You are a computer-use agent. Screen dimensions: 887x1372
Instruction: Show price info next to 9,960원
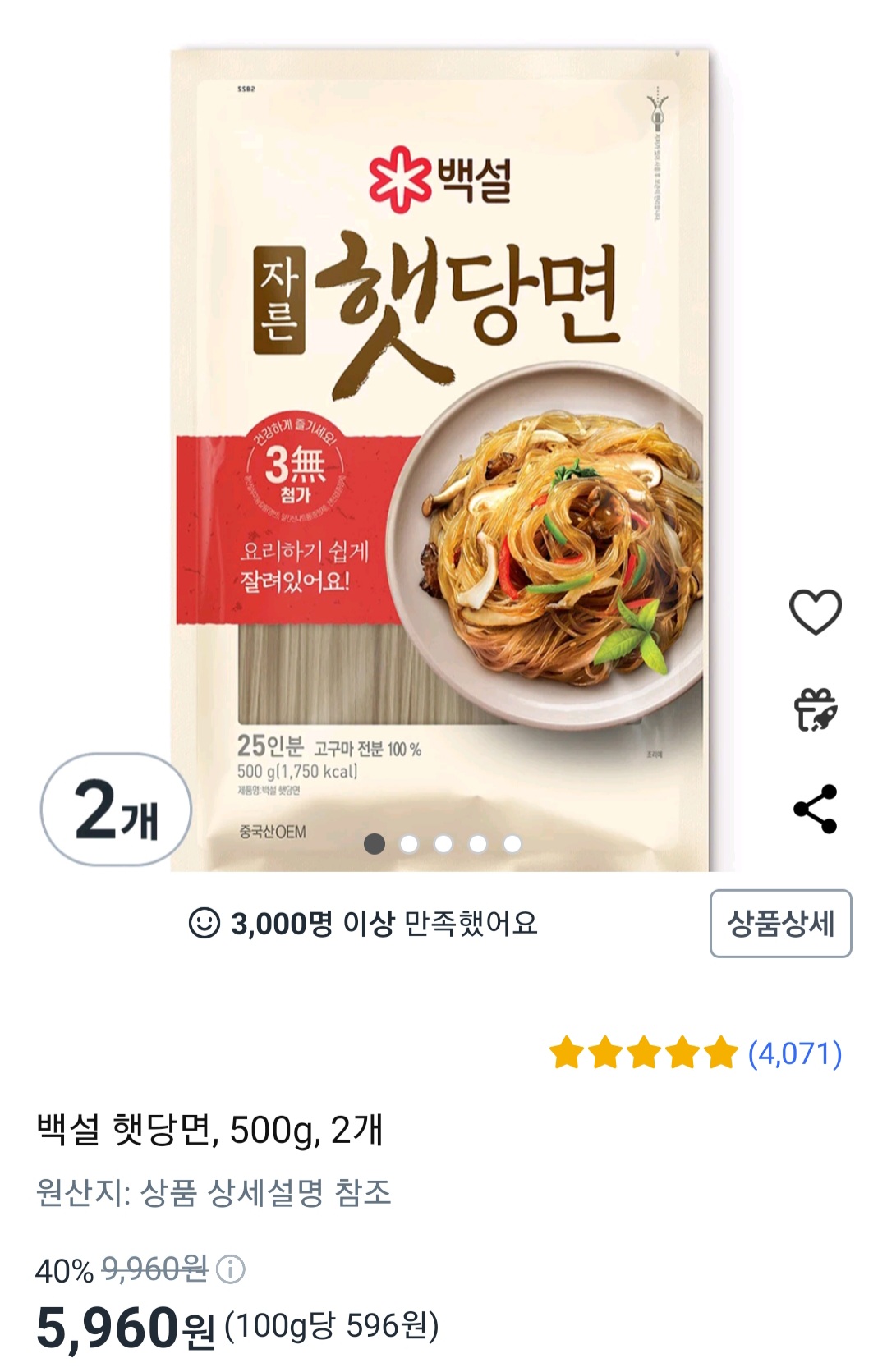(x=231, y=1270)
